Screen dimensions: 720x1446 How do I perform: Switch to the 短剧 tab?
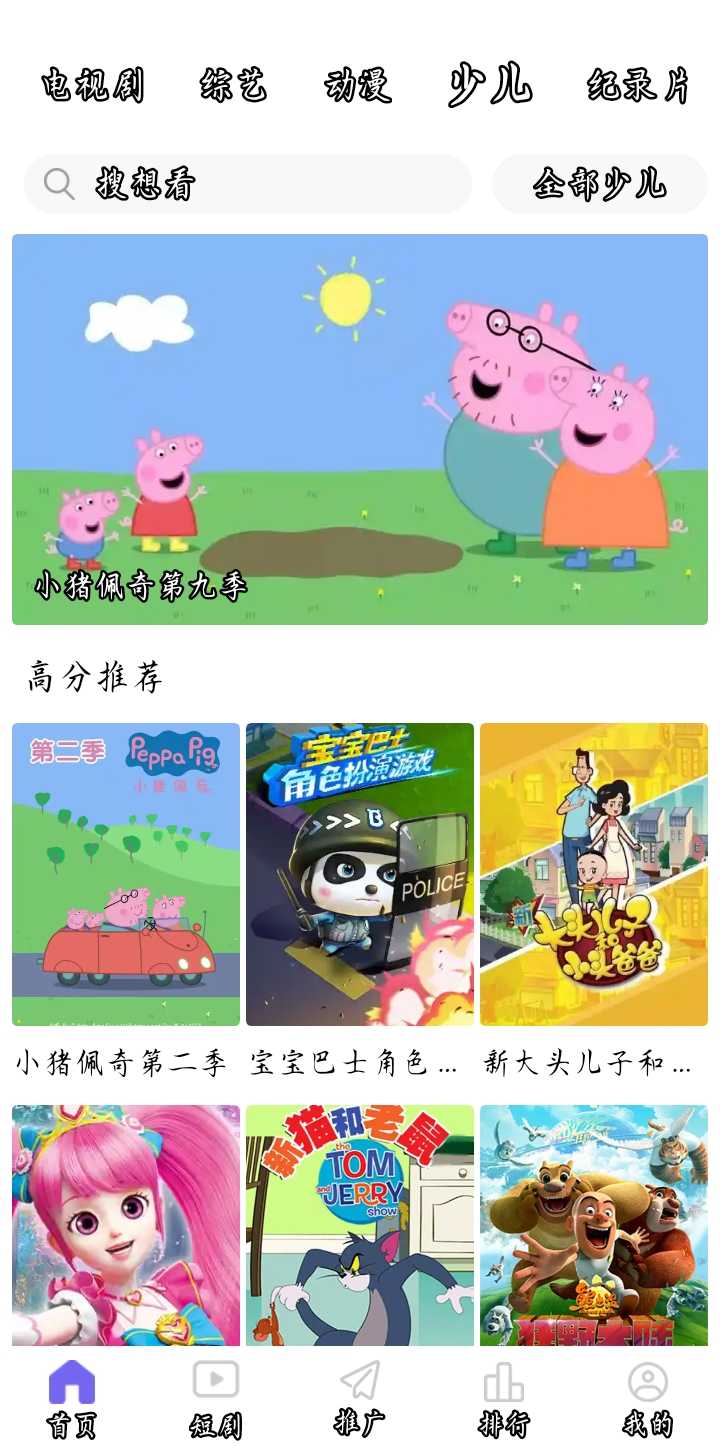tap(216, 1398)
